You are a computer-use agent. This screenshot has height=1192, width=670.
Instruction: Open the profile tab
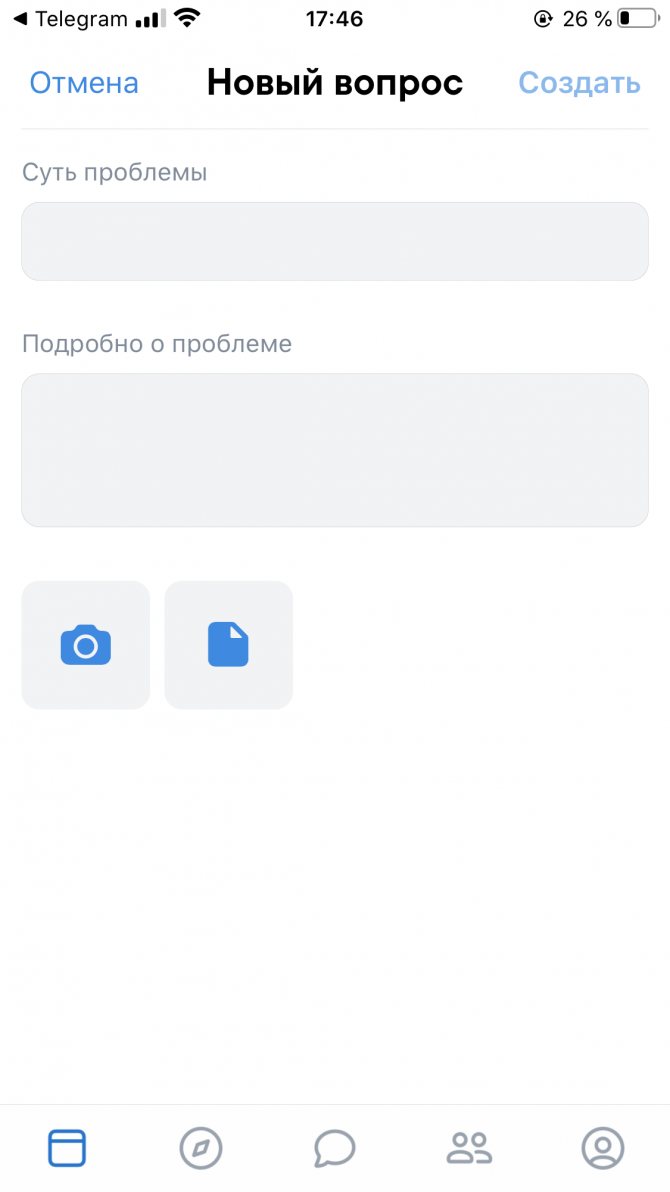coord(603,1148)
